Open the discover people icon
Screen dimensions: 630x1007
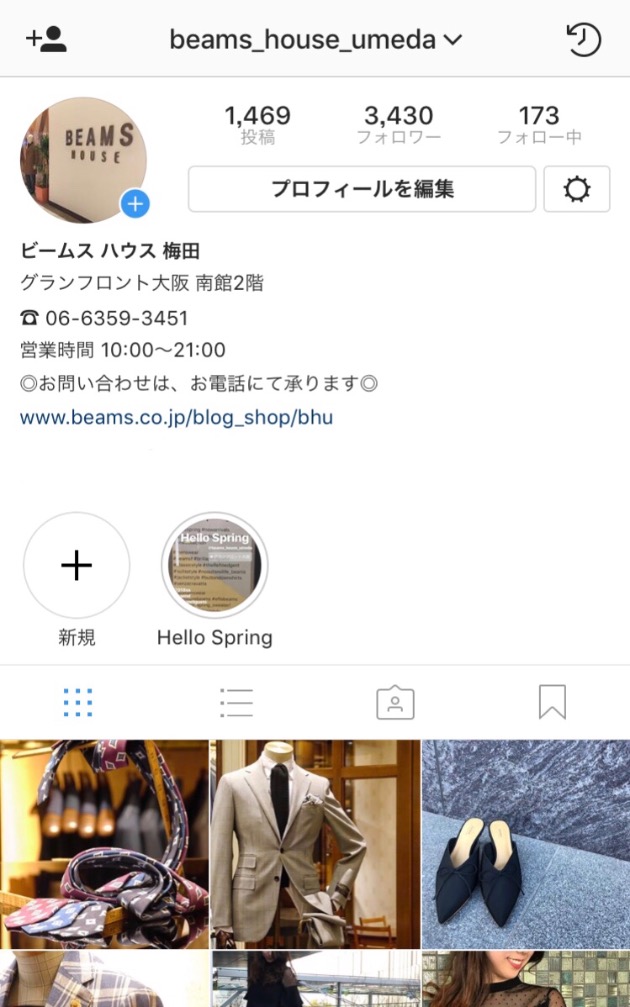pyautogui.click(x=46, y=39)
